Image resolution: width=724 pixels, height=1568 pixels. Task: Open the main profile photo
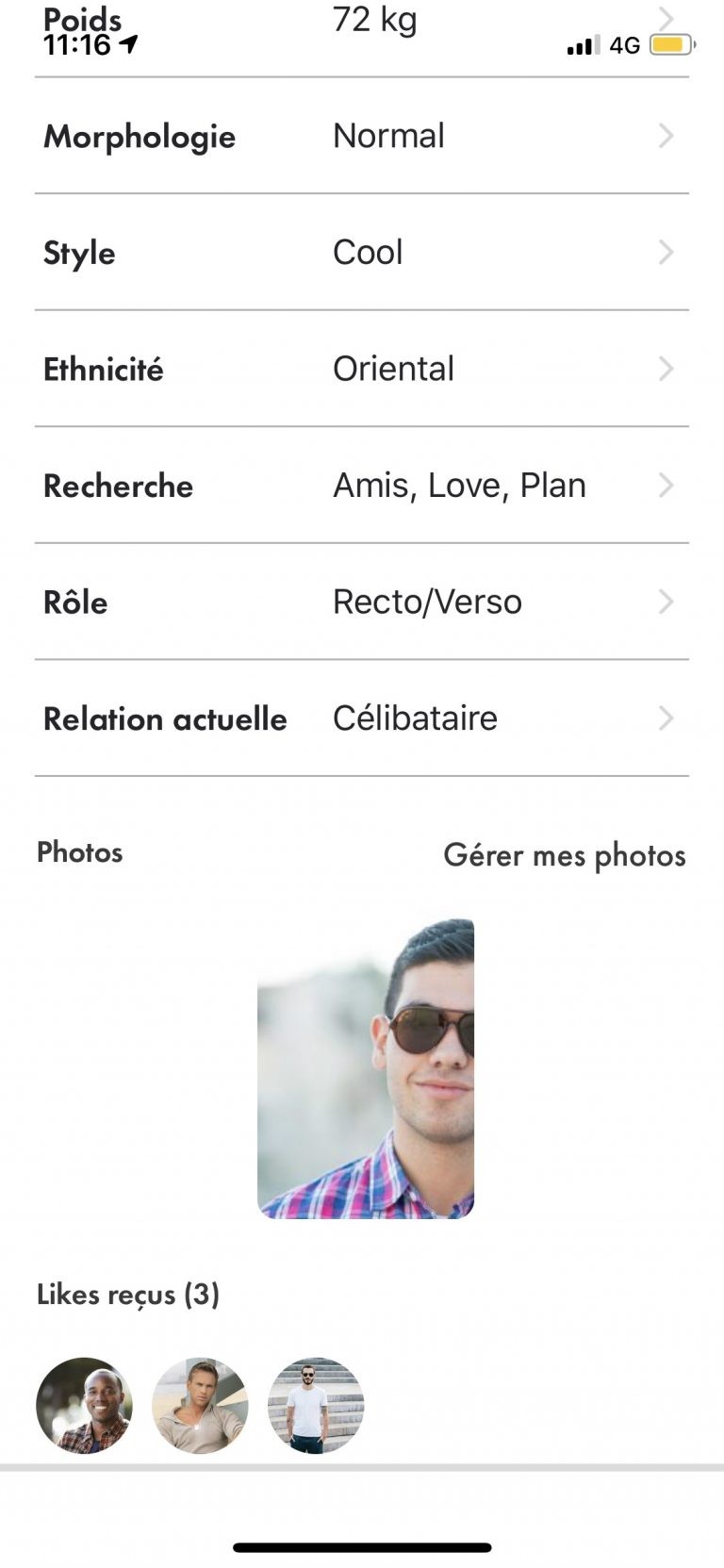tap(366, 1068)
